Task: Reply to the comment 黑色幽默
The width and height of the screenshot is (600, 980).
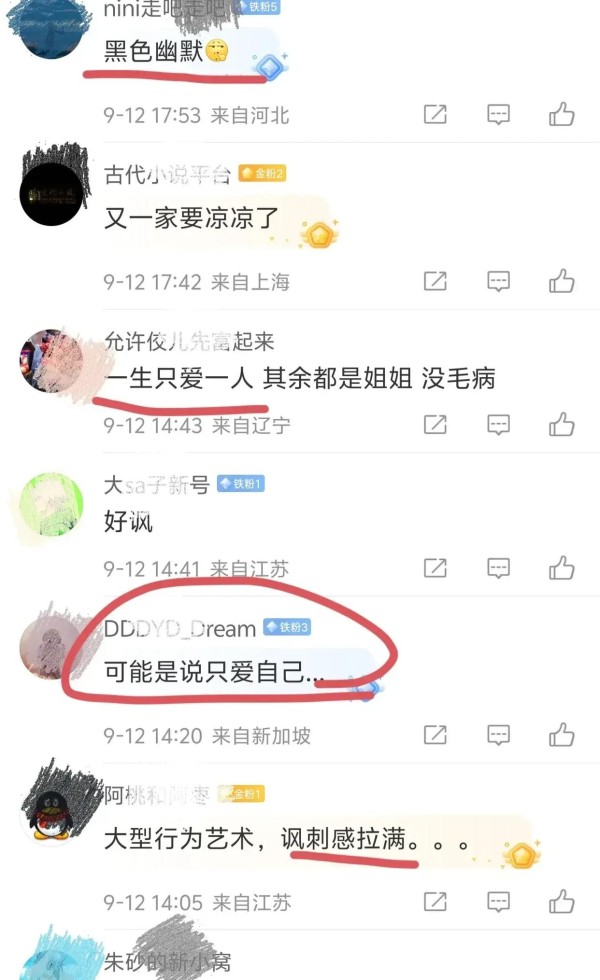Action: click(498, 114)
